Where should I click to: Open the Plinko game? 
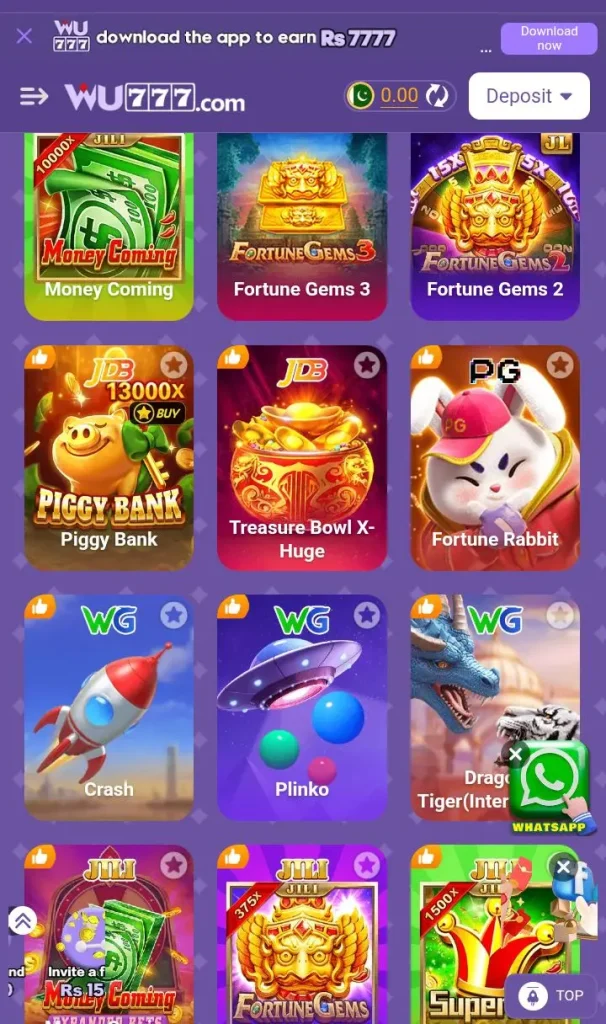pos(302,707)
